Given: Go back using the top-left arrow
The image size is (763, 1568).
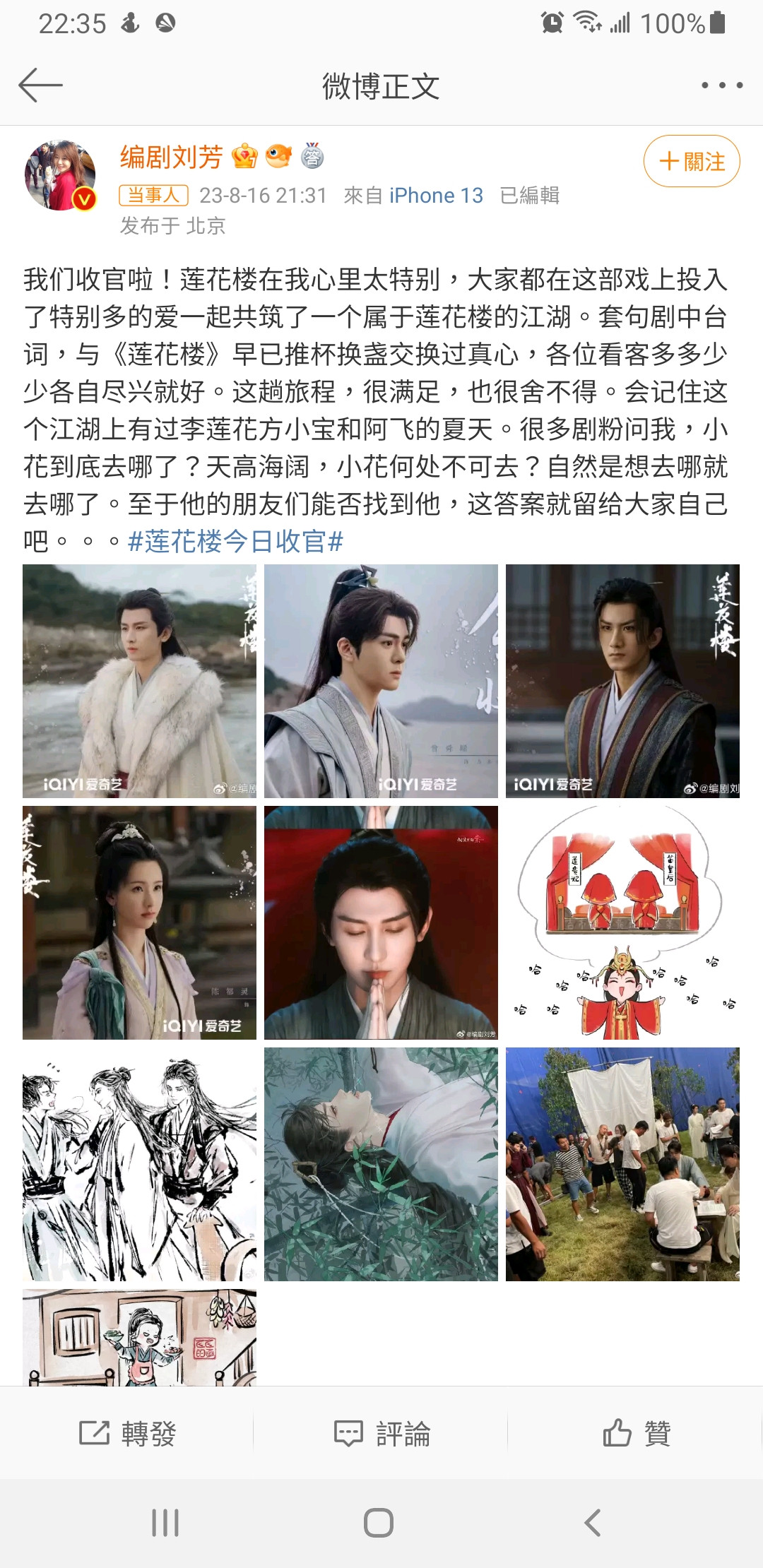Looking at the screenshot, I should [40, 85].
